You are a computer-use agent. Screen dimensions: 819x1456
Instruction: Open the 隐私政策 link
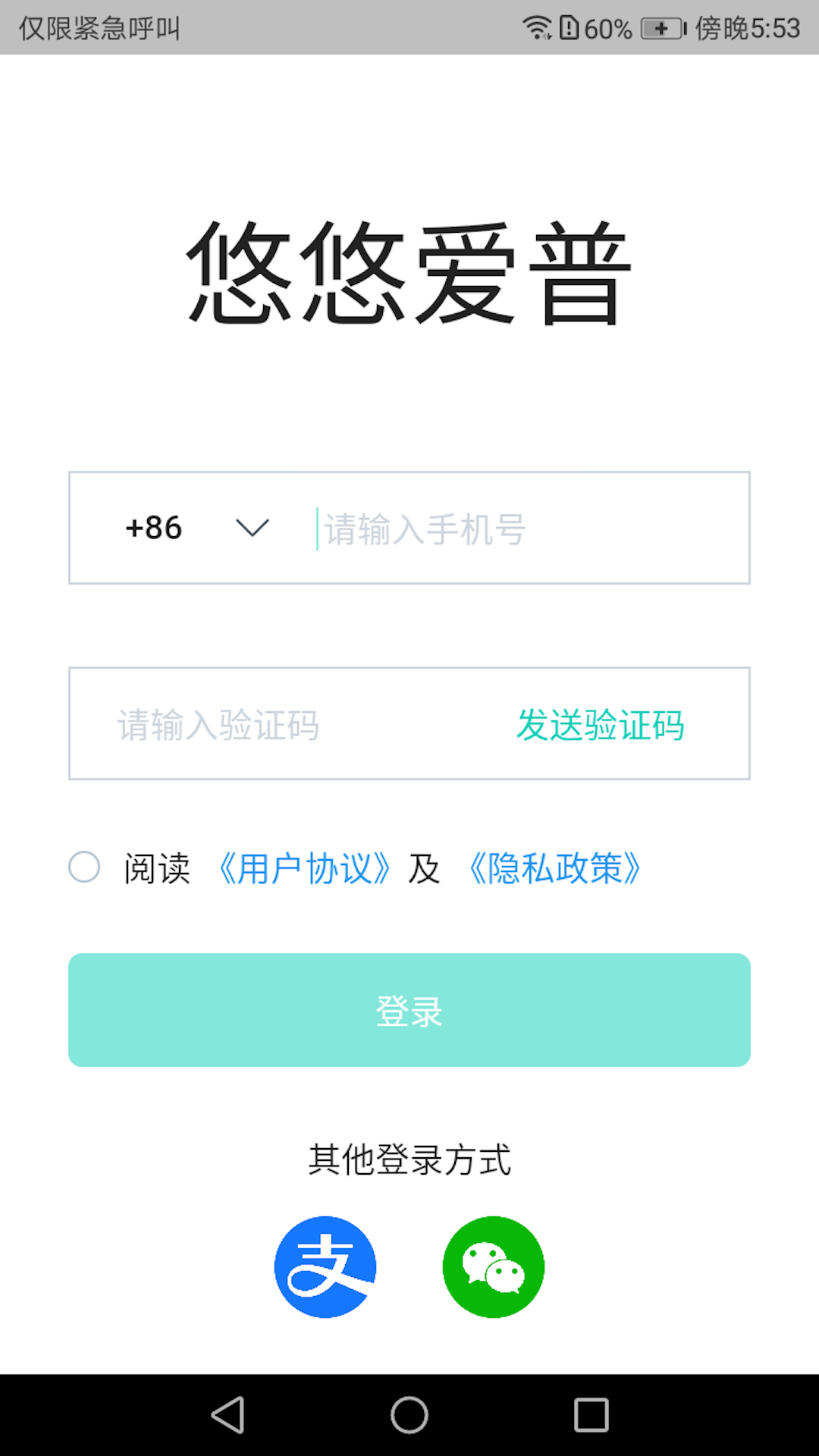[554, 868]
